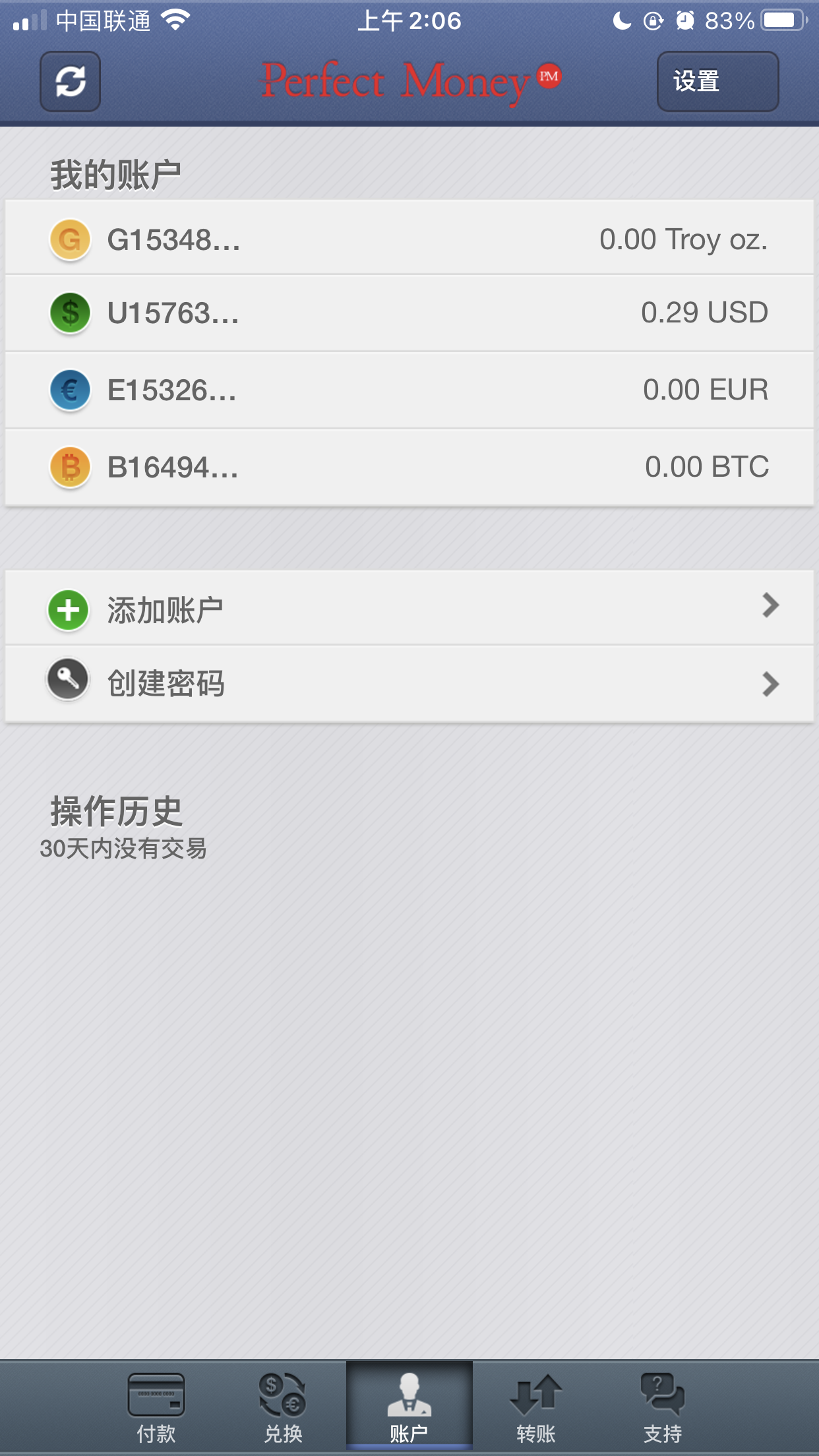The image size is (819, 1456).
Task: Tap the refresh icon at top left
Action: tap(69, 82)
